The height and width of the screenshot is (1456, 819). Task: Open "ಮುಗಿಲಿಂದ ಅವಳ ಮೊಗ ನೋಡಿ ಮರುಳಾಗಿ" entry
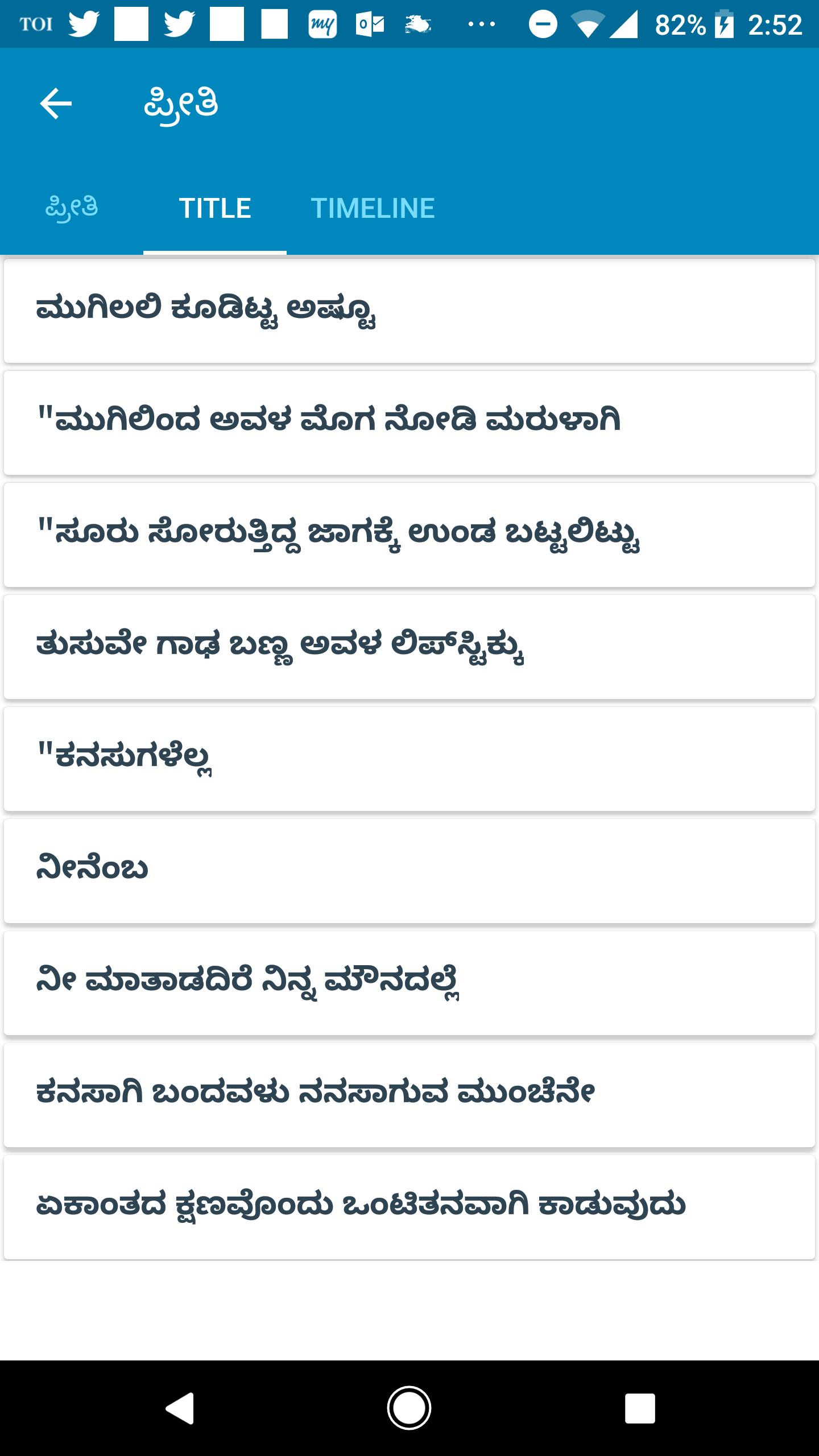409,423
